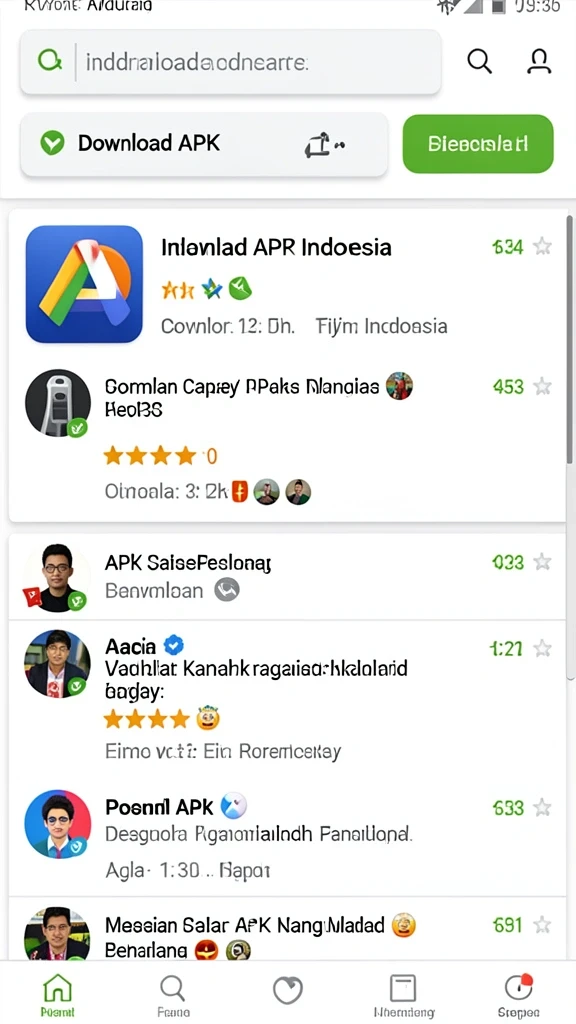Star the item with count 634

pos(542,246)
